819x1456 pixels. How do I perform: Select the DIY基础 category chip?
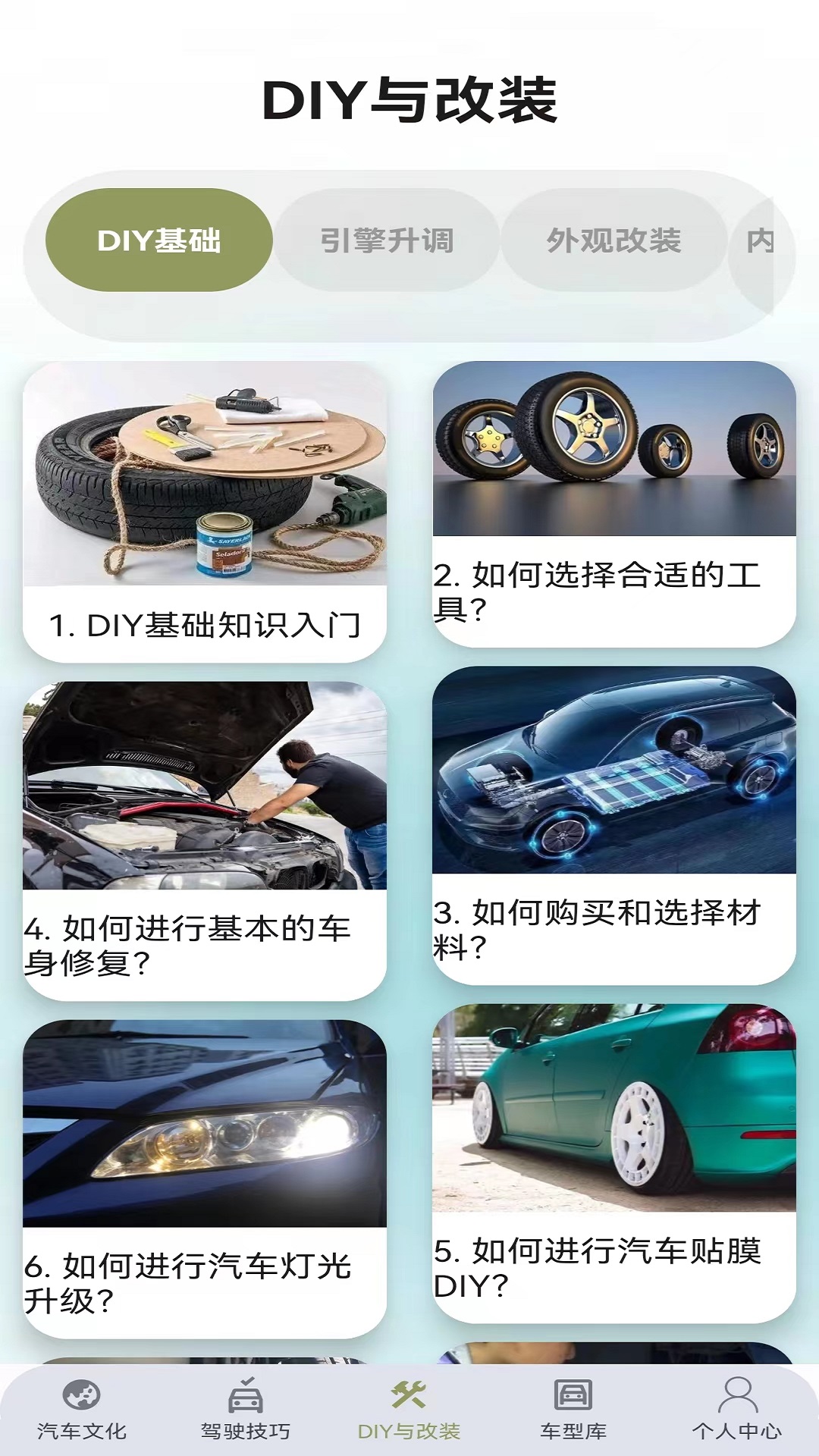(x=159, y=240)
